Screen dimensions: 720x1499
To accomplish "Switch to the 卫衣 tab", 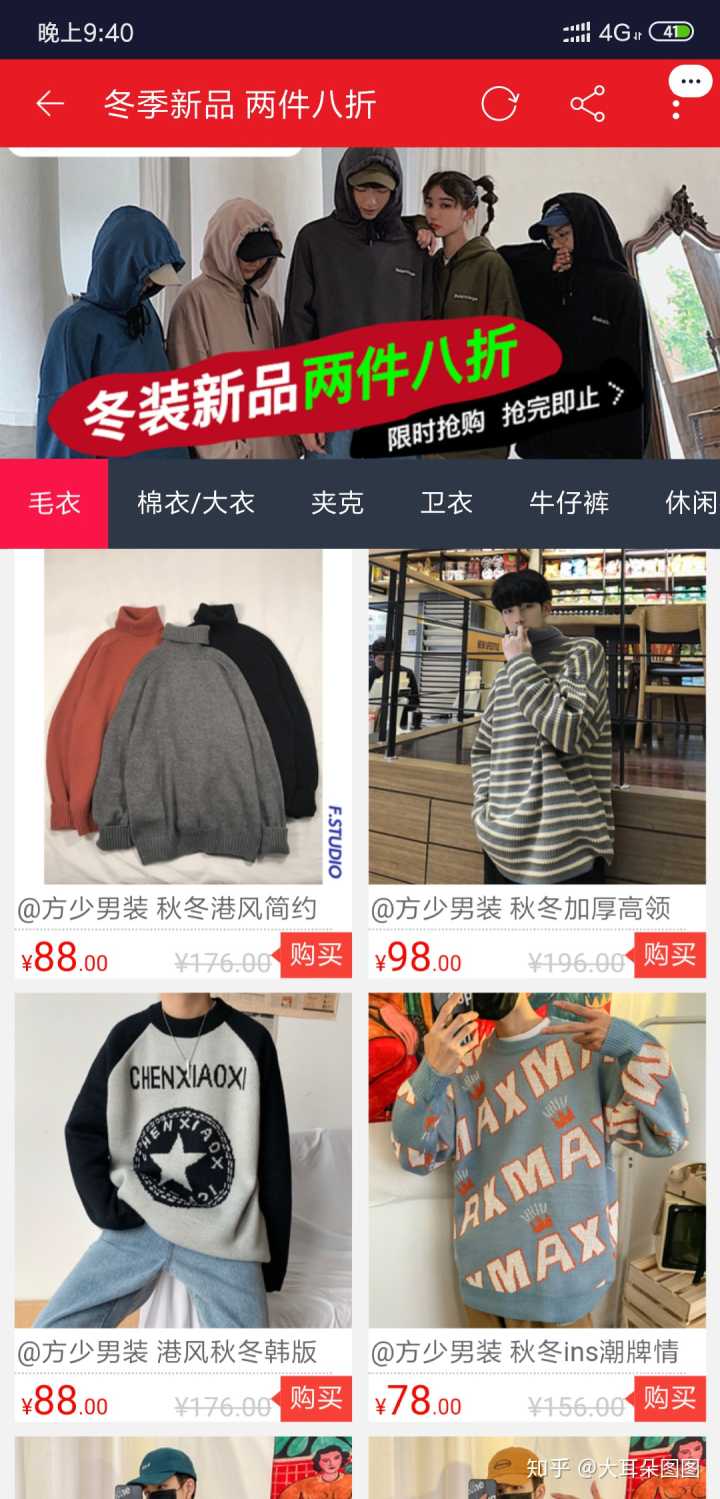I will click(x=446, y=503).
